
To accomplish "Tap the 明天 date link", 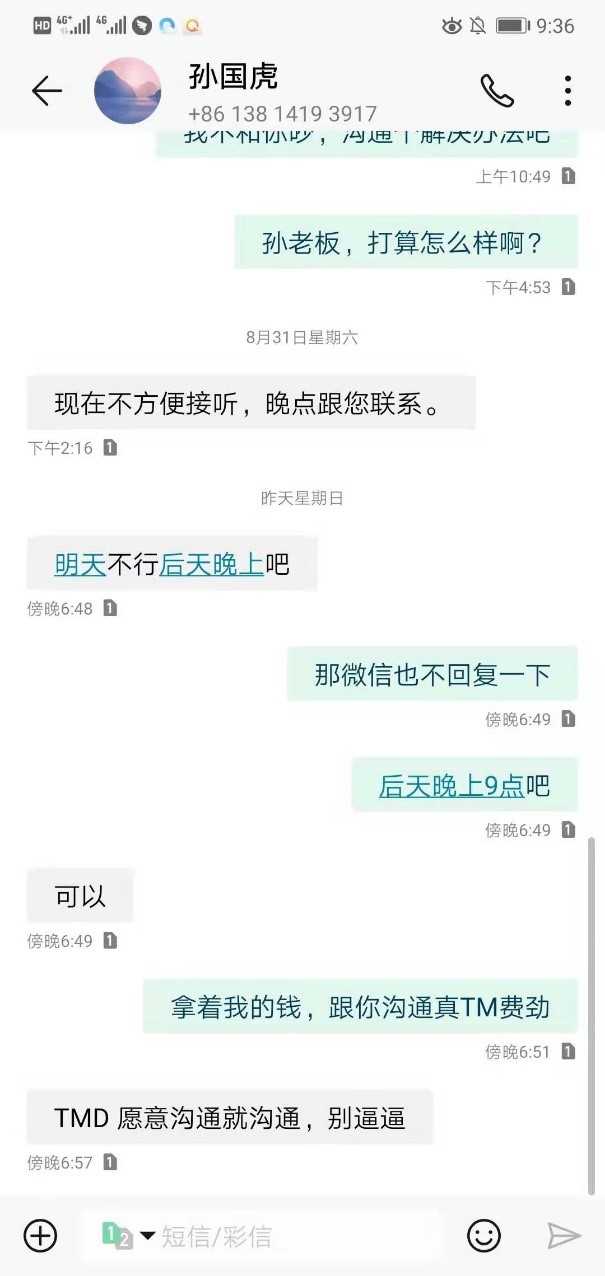I will point(80,565).
